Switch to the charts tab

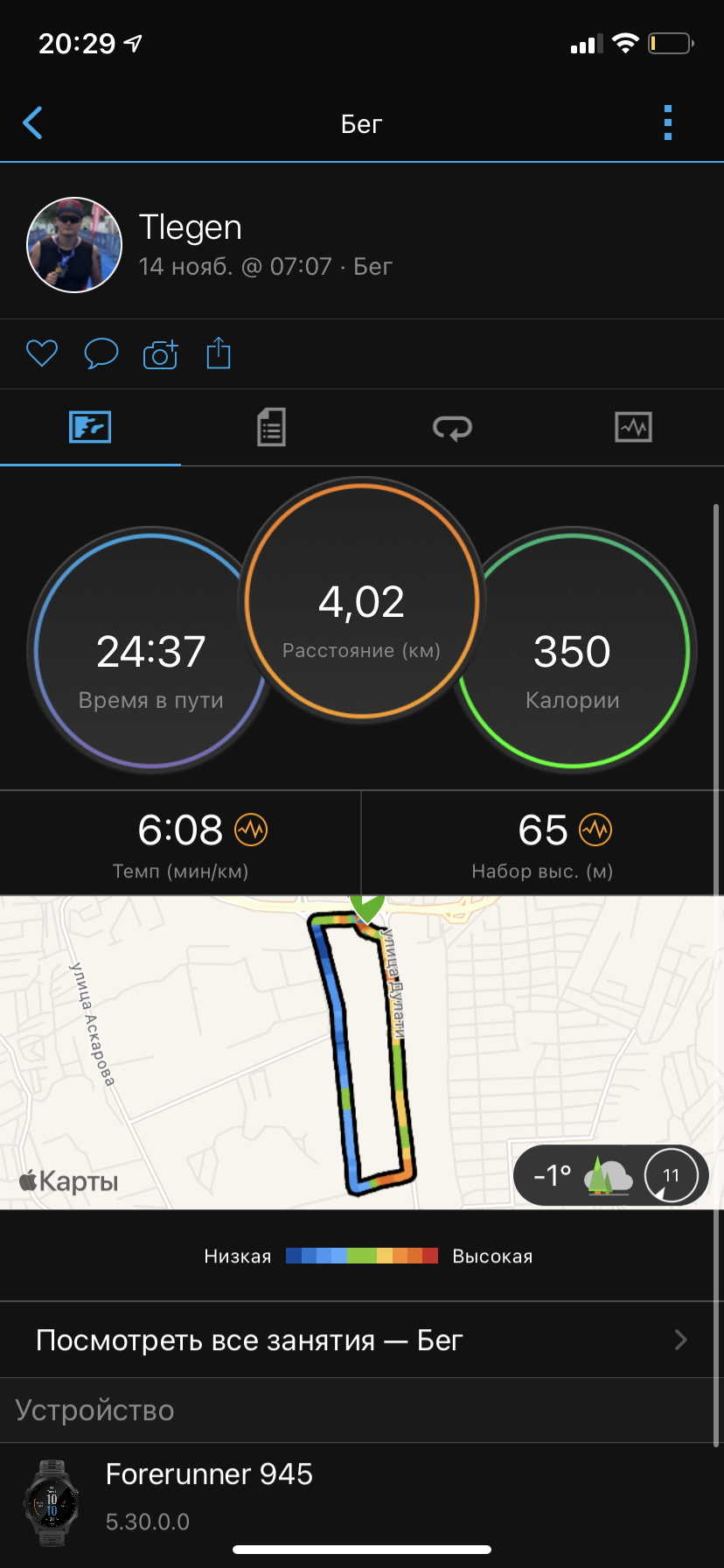coord(633,428)
